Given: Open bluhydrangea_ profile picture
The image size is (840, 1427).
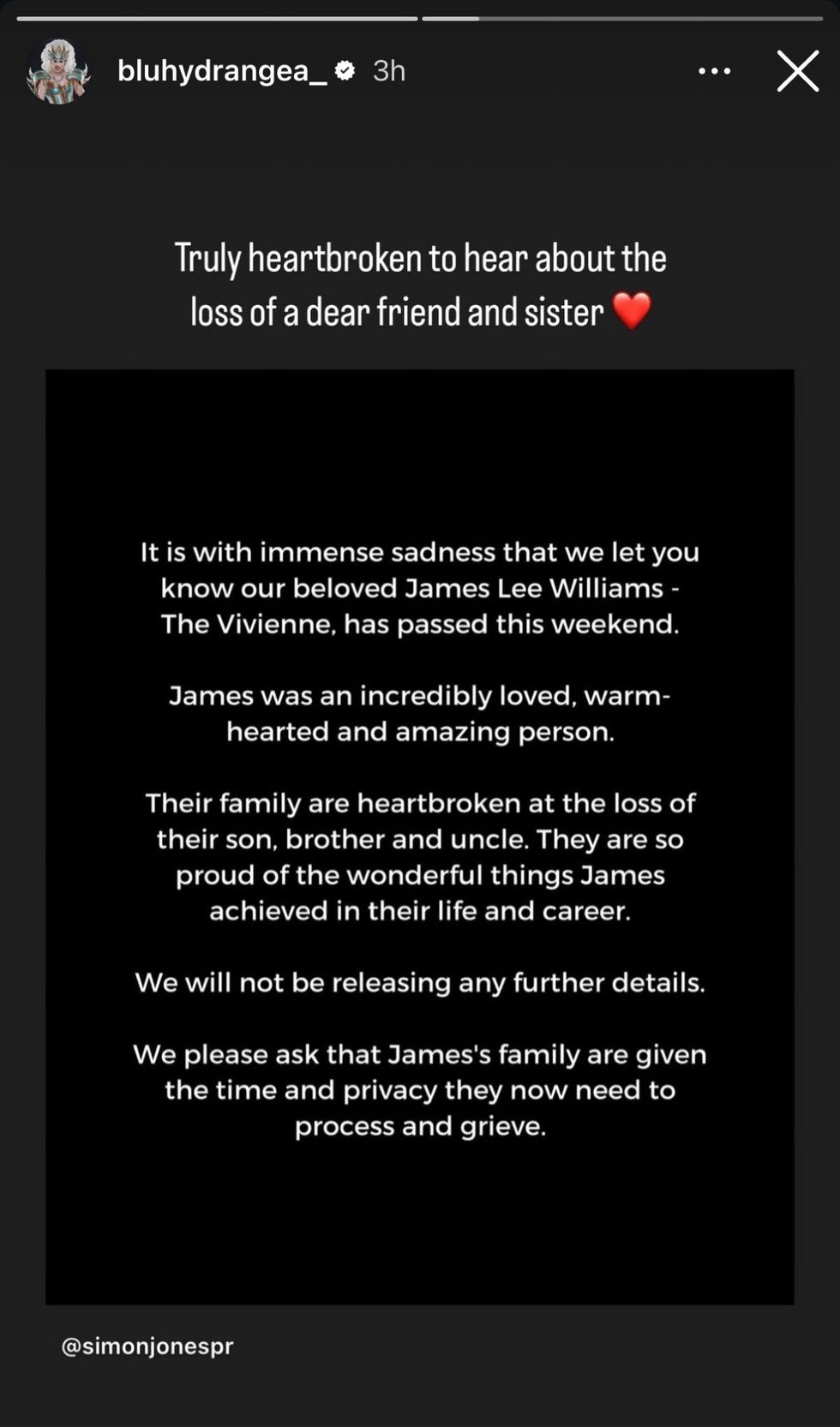Looking at the screenshot, I should [x=58, y=71].
